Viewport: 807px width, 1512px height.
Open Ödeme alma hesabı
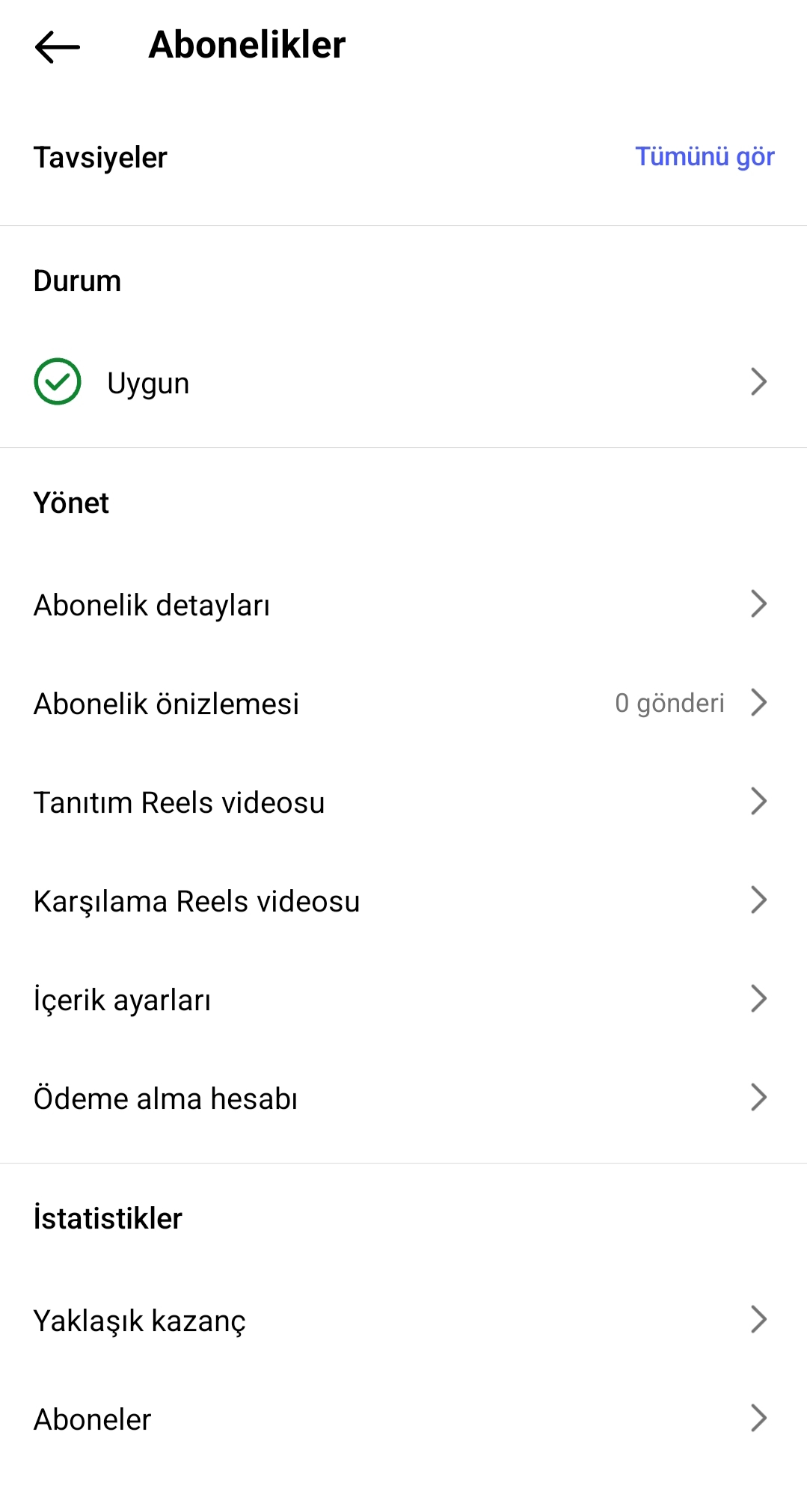coord(403,1098)
